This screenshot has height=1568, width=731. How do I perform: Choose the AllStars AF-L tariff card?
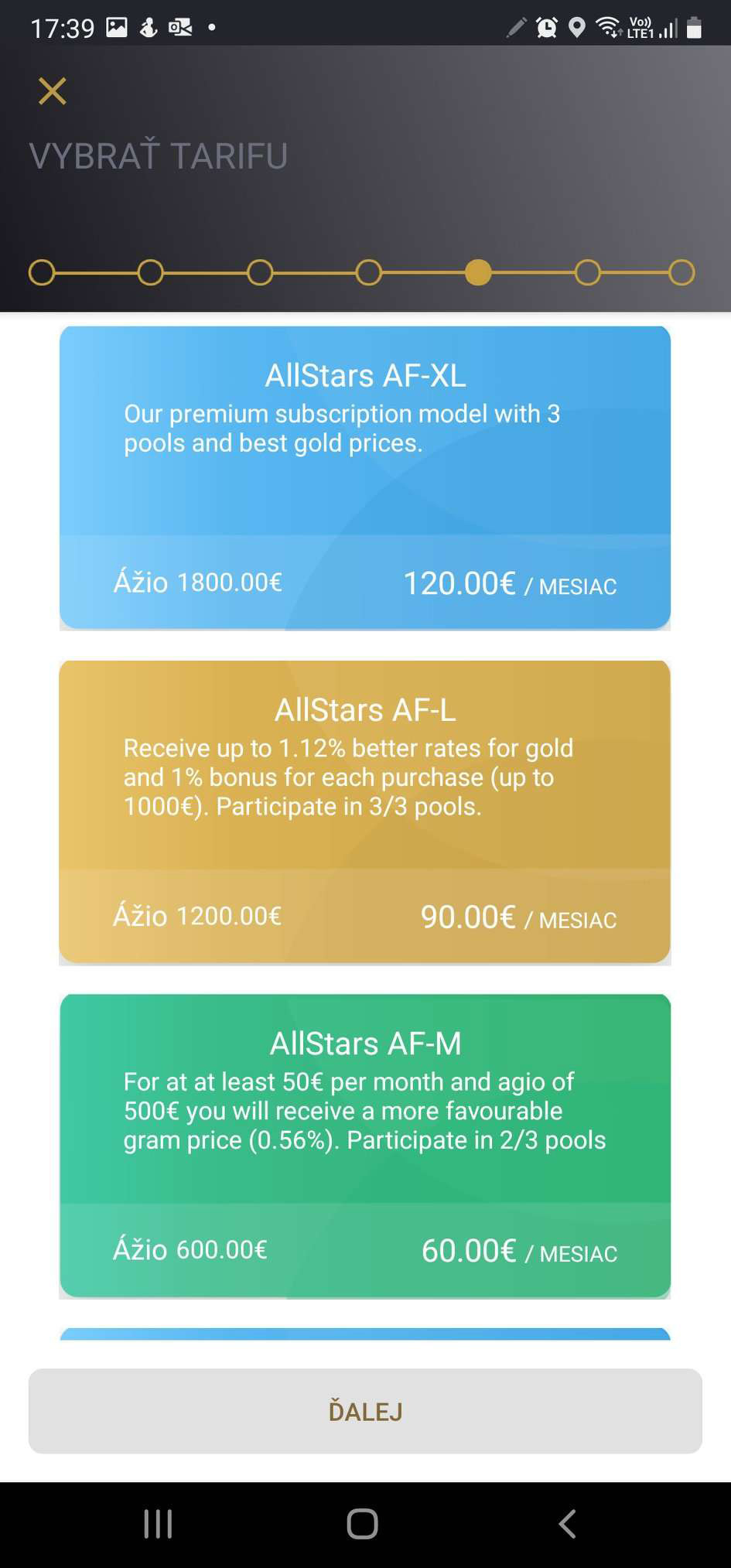(365, 811)
